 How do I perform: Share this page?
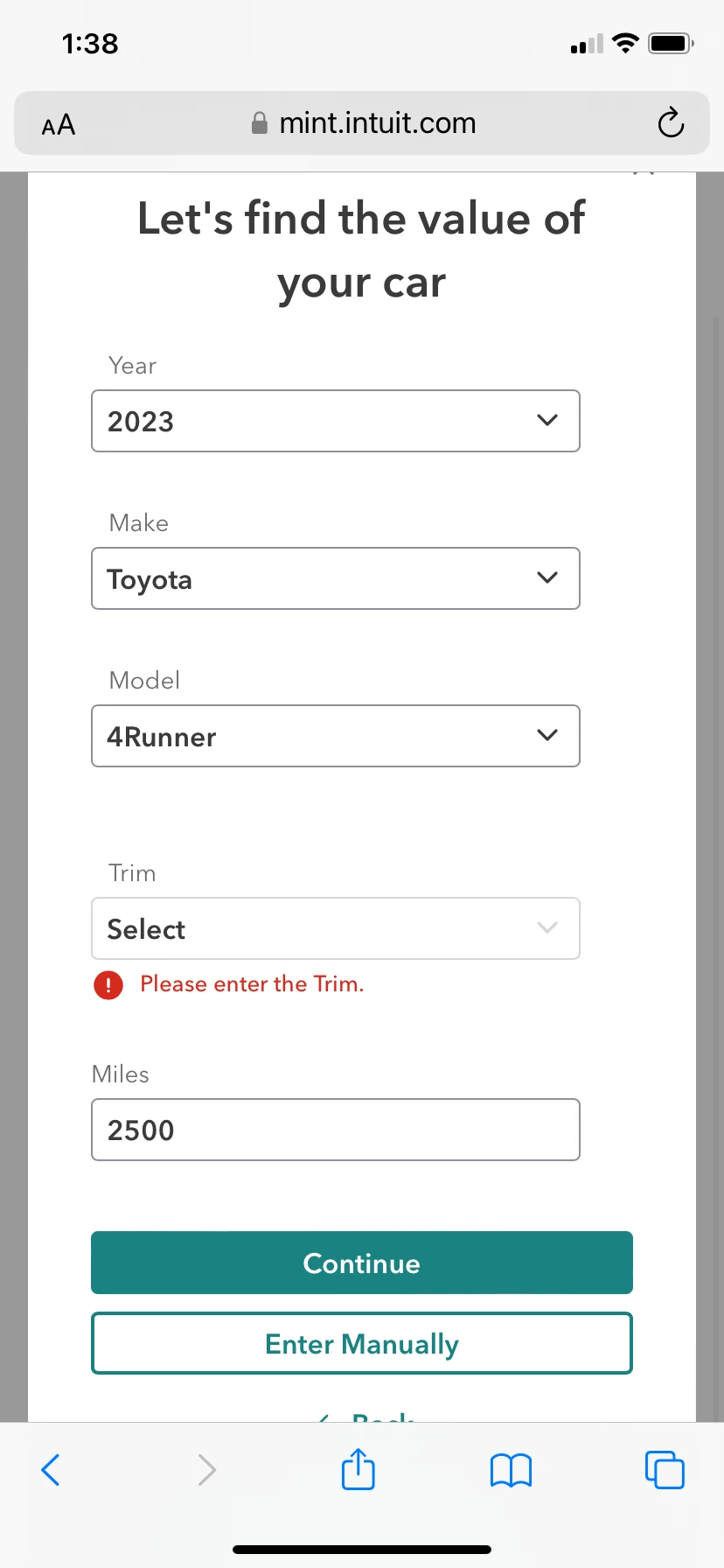[359, 1470]
